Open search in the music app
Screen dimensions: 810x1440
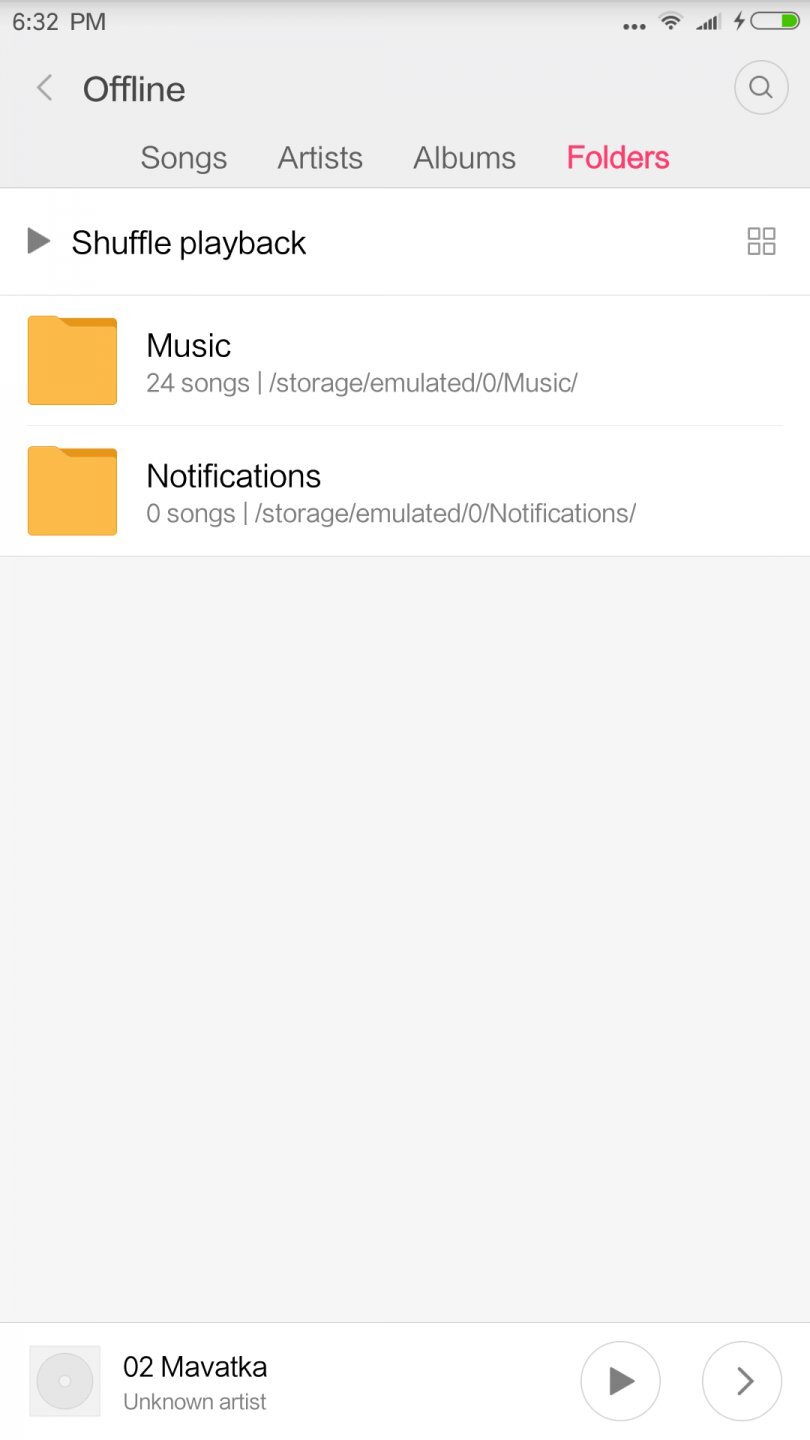[x=761, y=87]
